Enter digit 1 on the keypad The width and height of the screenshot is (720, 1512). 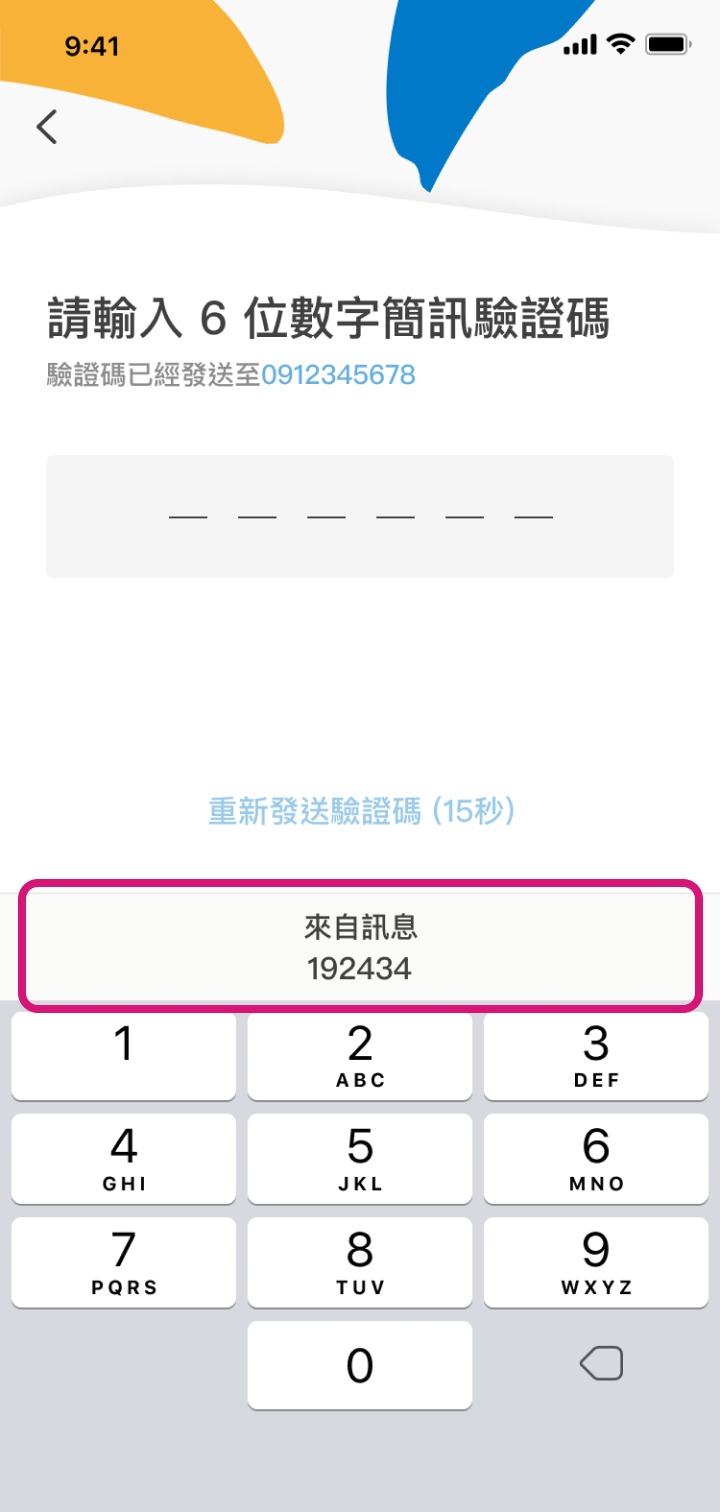click(x=124, y=1055)
